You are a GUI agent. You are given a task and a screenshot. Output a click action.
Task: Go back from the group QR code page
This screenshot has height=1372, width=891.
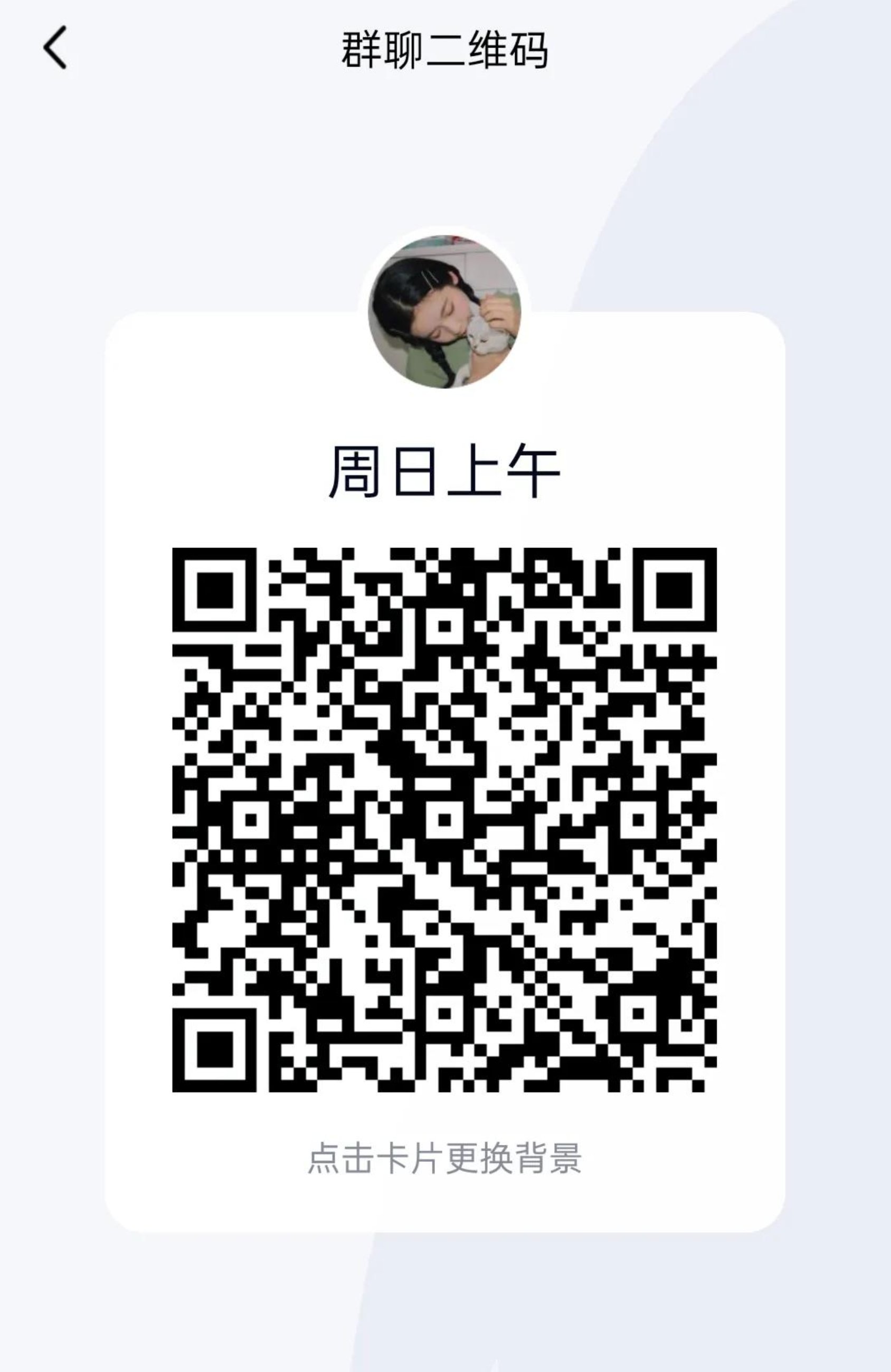tap(55, 48)
